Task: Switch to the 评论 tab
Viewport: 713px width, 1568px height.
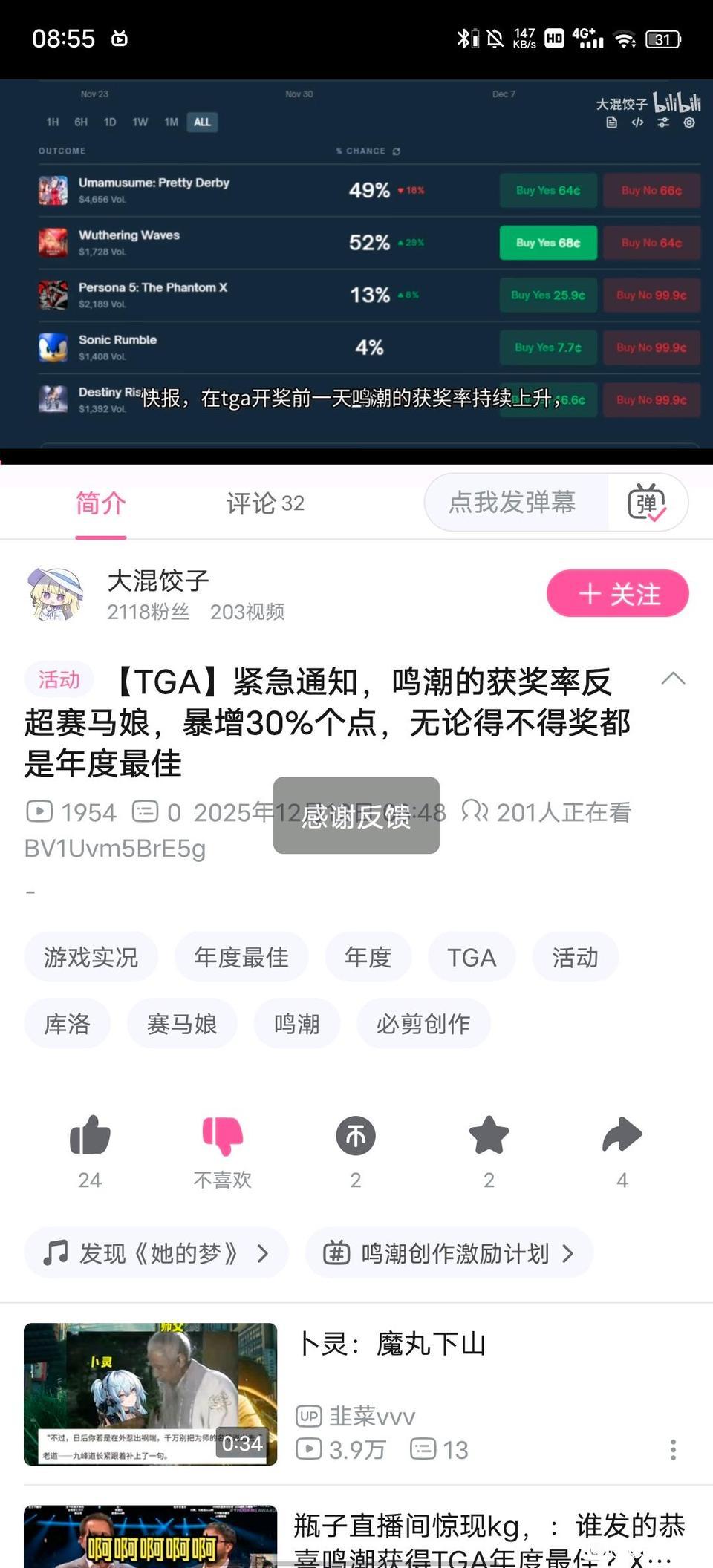Action: 264,503
